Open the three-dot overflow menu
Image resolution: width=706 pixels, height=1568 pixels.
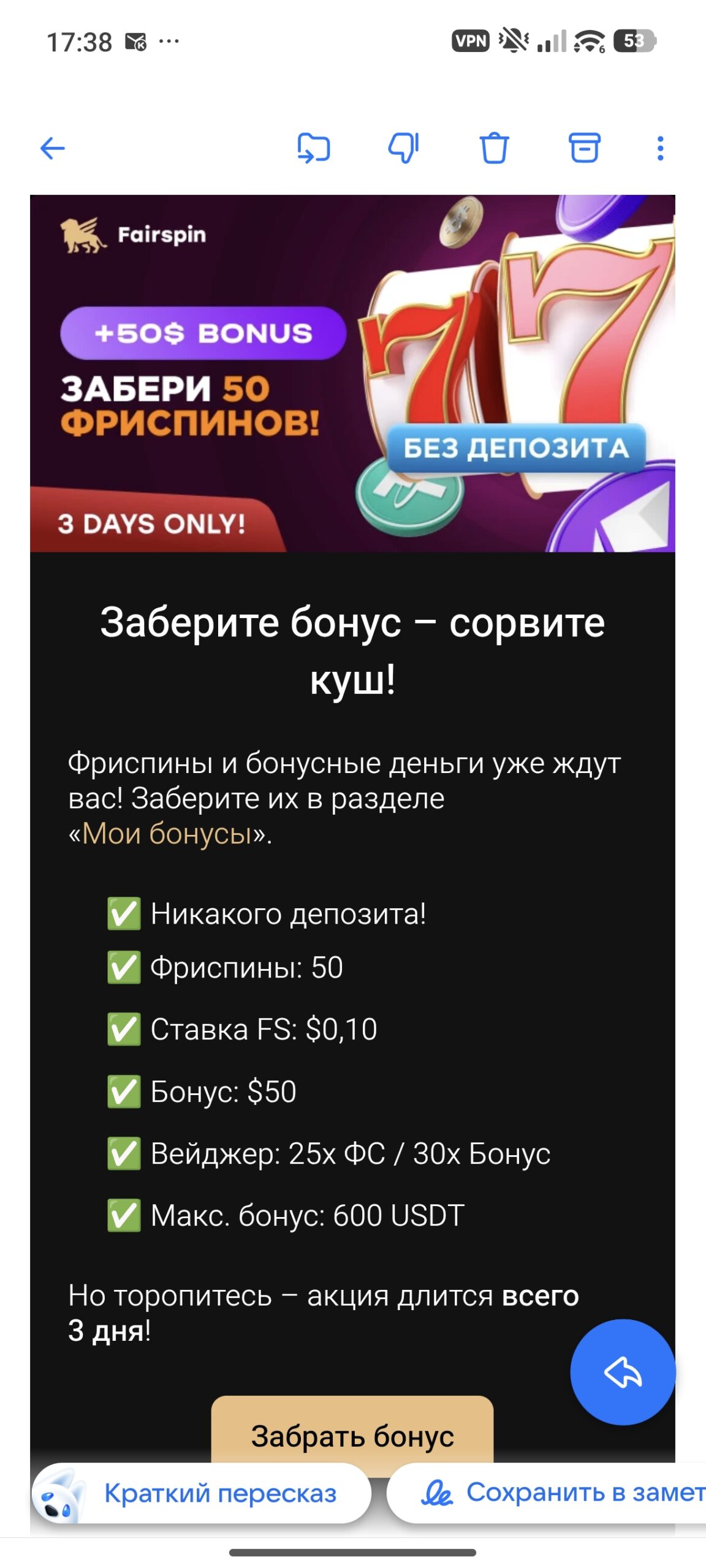[x=659, y=148]
